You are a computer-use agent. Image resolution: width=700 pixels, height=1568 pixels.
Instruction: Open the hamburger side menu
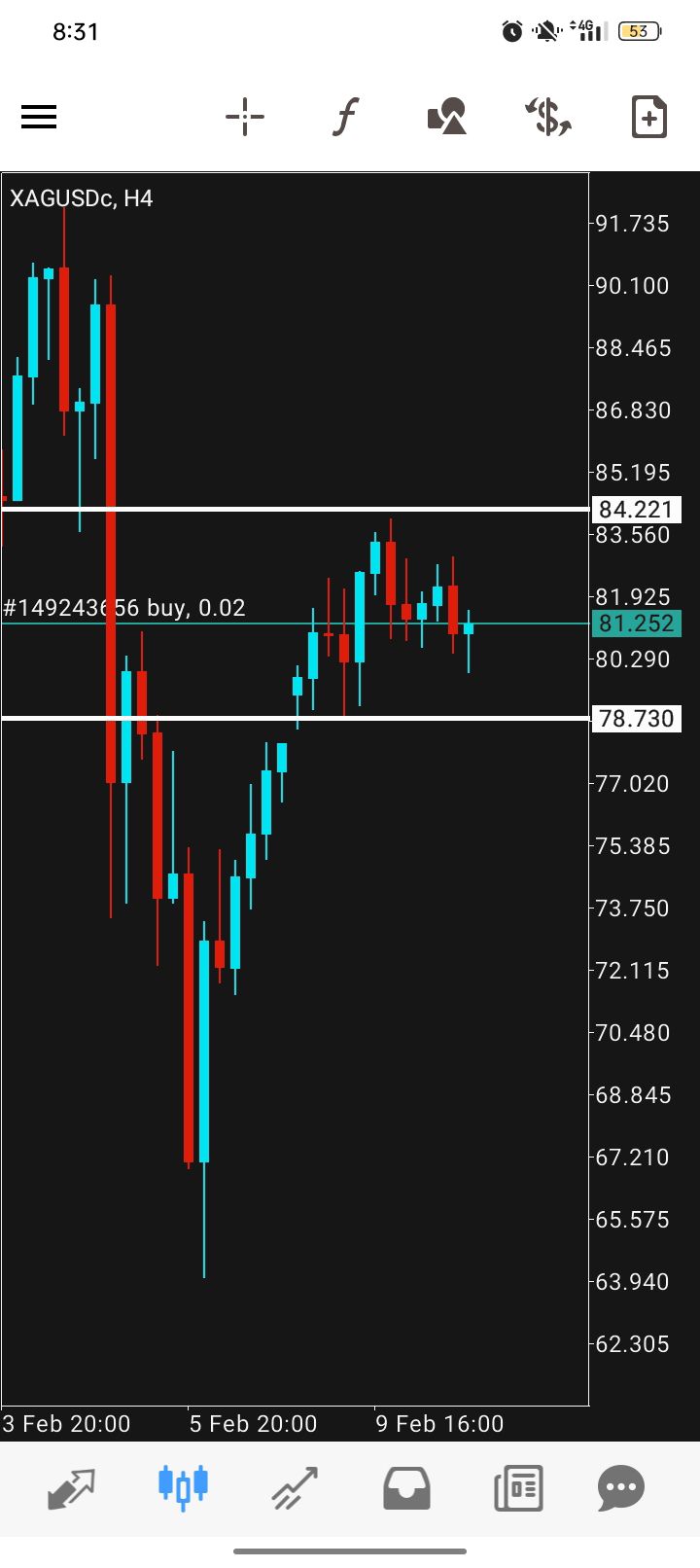pyautogui.click(x=39, y=118)
